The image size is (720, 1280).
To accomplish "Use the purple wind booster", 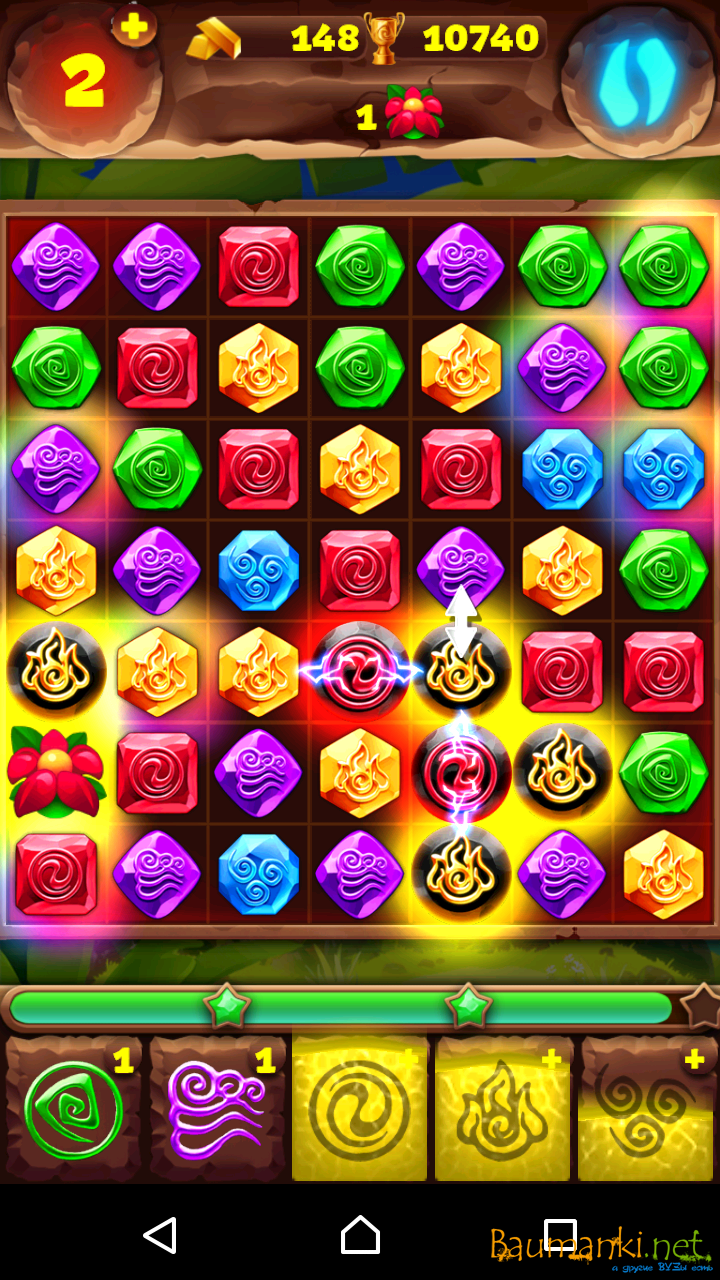I will pyautogui.click(x=217, y=1109).
